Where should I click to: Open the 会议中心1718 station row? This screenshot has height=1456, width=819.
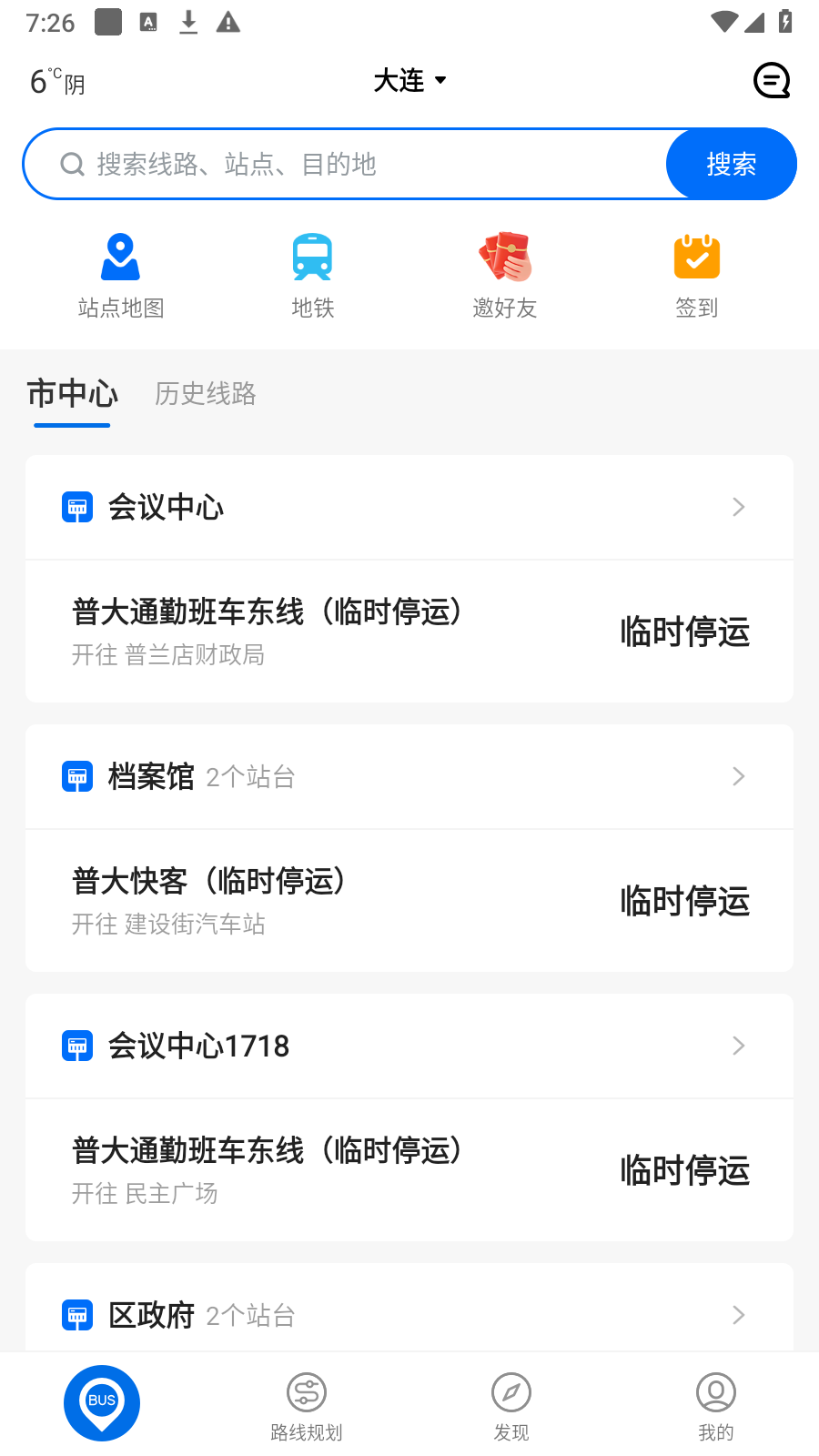409,1046
